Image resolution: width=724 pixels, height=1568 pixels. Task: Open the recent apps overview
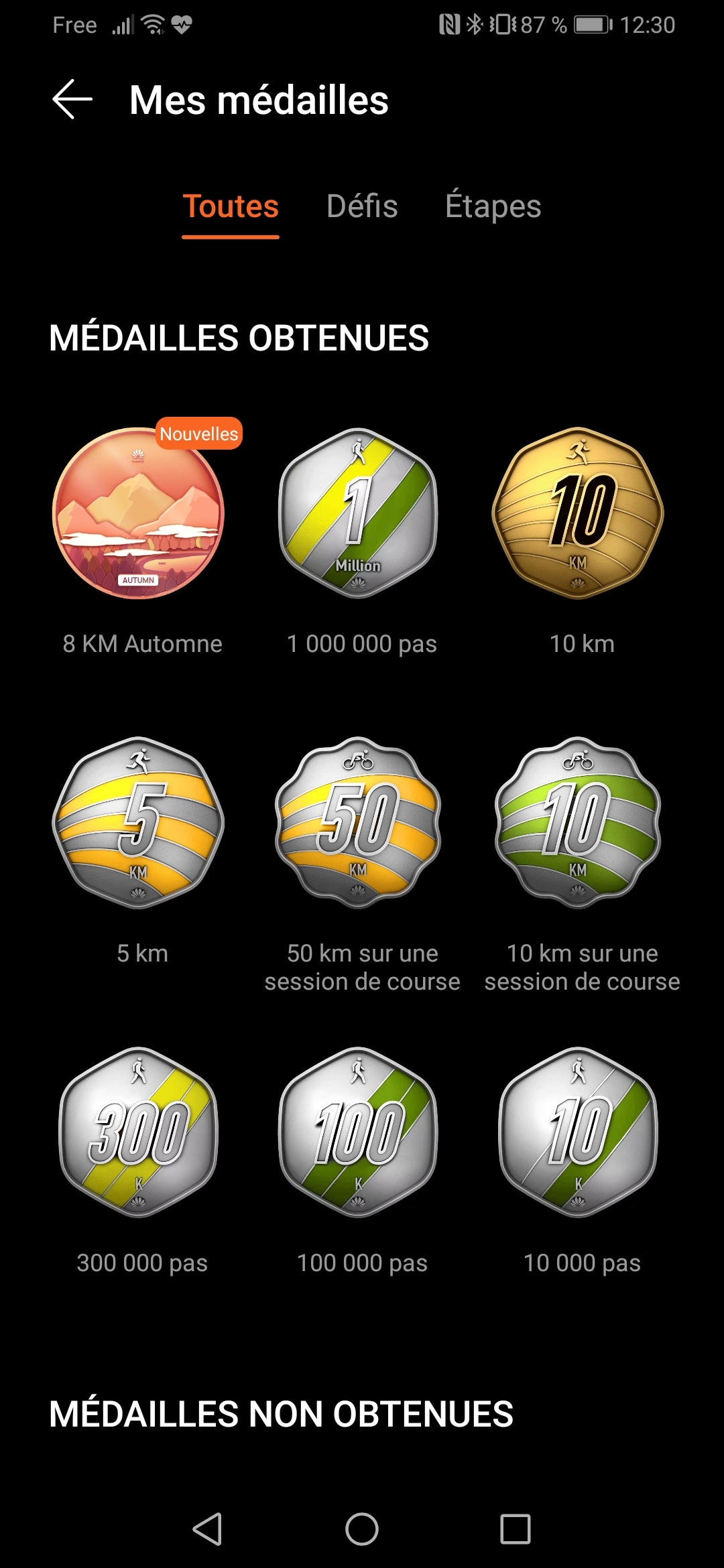click(x=515, y=1529)
